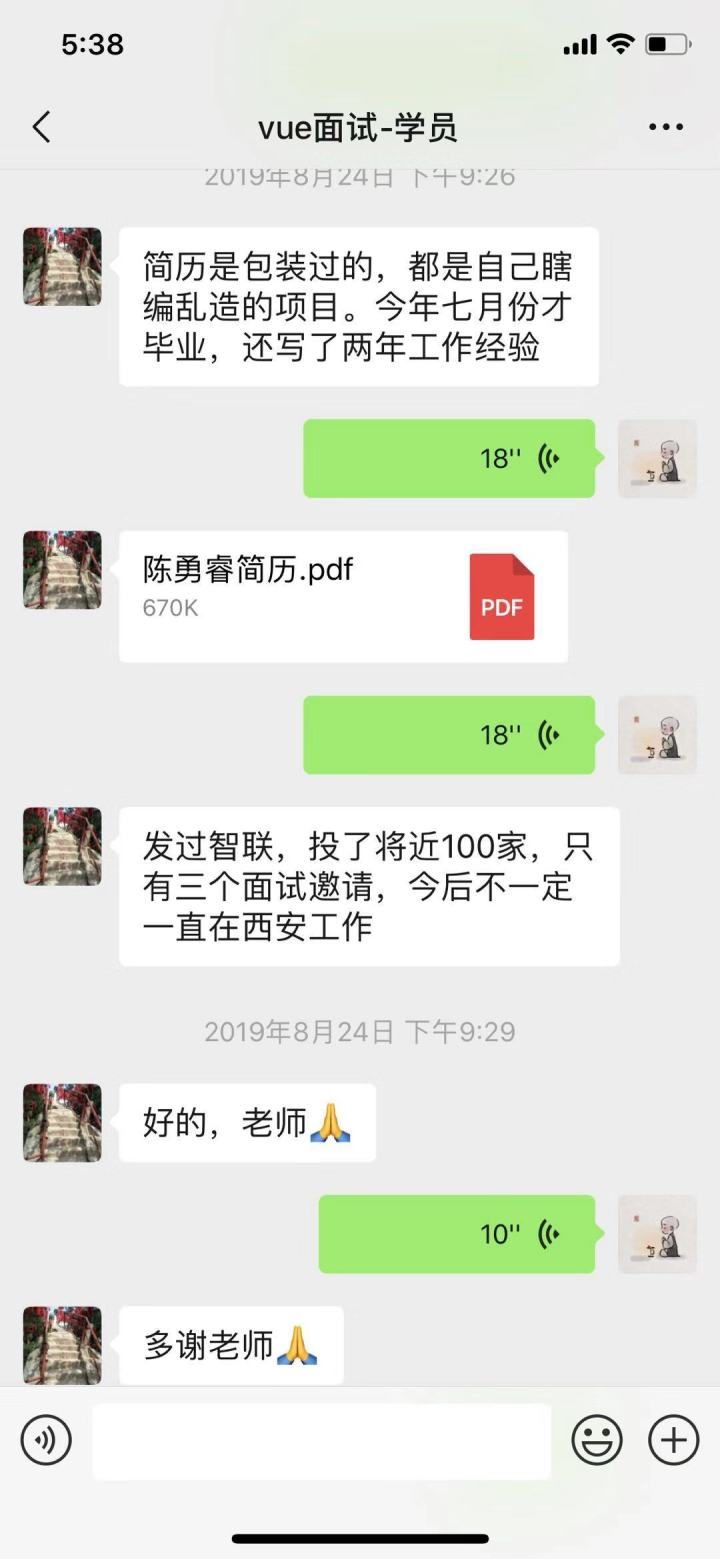This screenshot has width=720, height=1559.
Task: Focus the message text field
Action: [x=321, y=1441]
